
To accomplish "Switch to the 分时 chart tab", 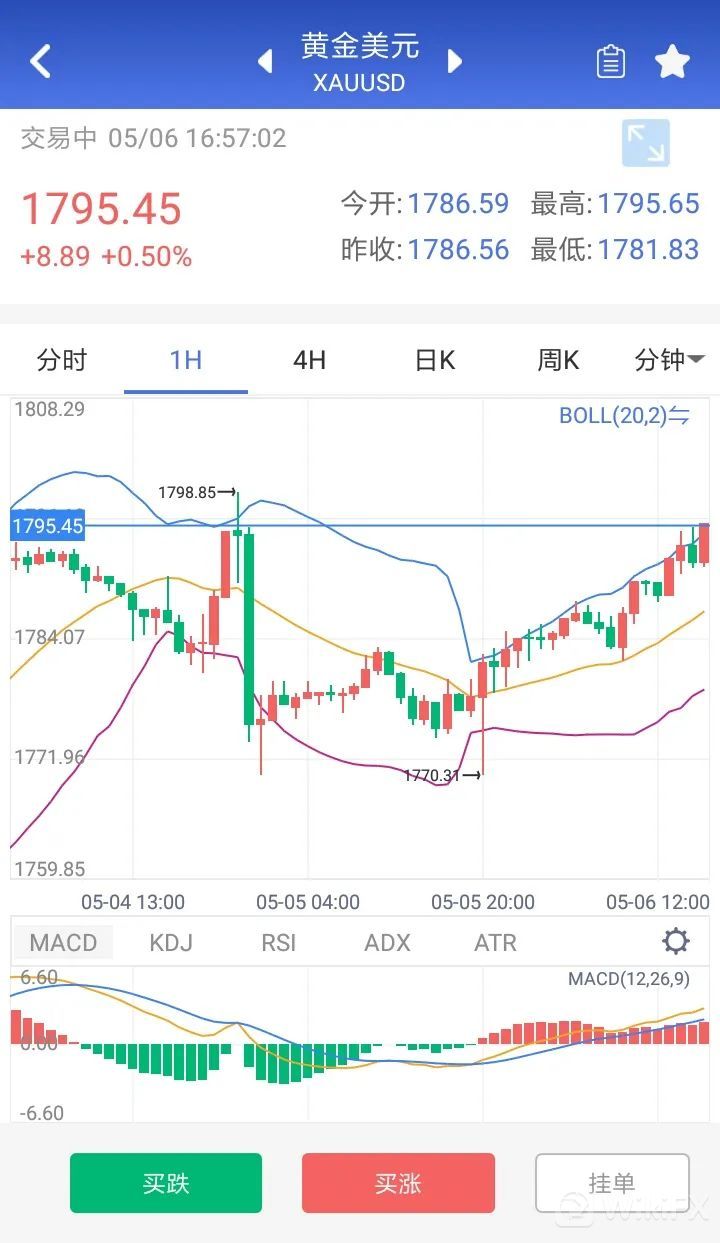I will [62, 360].
